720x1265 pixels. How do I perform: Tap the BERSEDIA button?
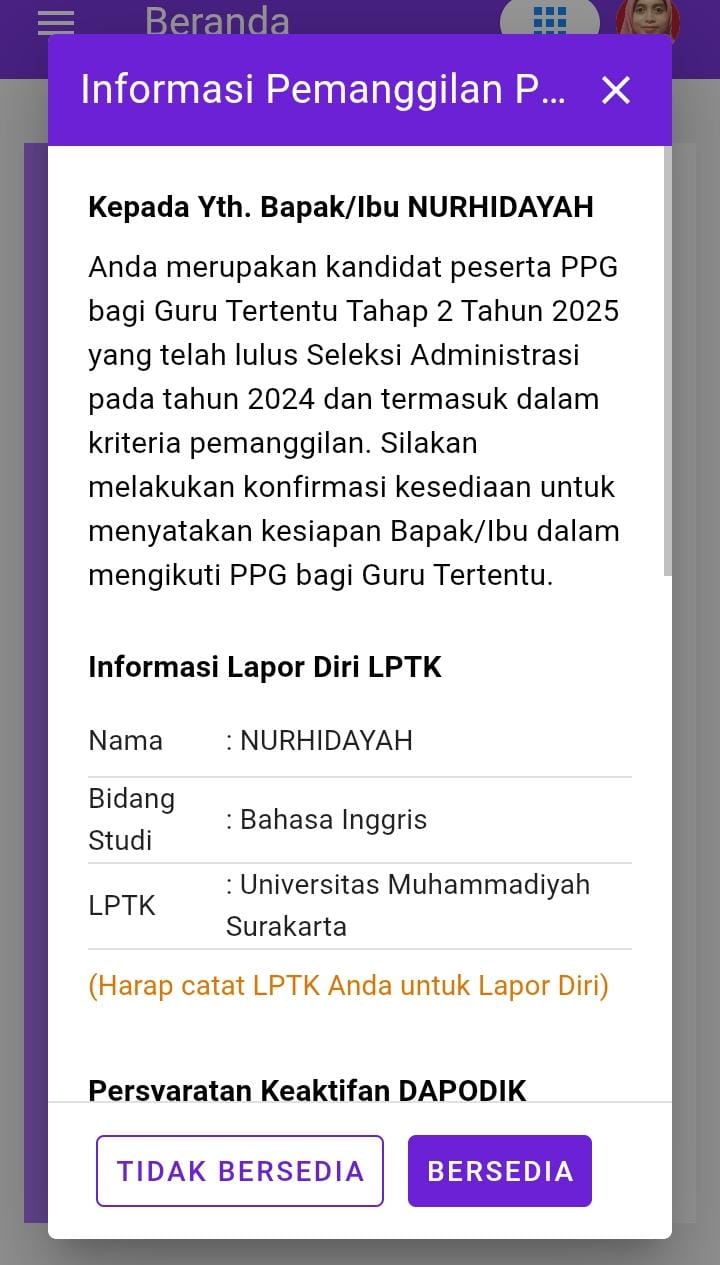[x=499, y=1171]
